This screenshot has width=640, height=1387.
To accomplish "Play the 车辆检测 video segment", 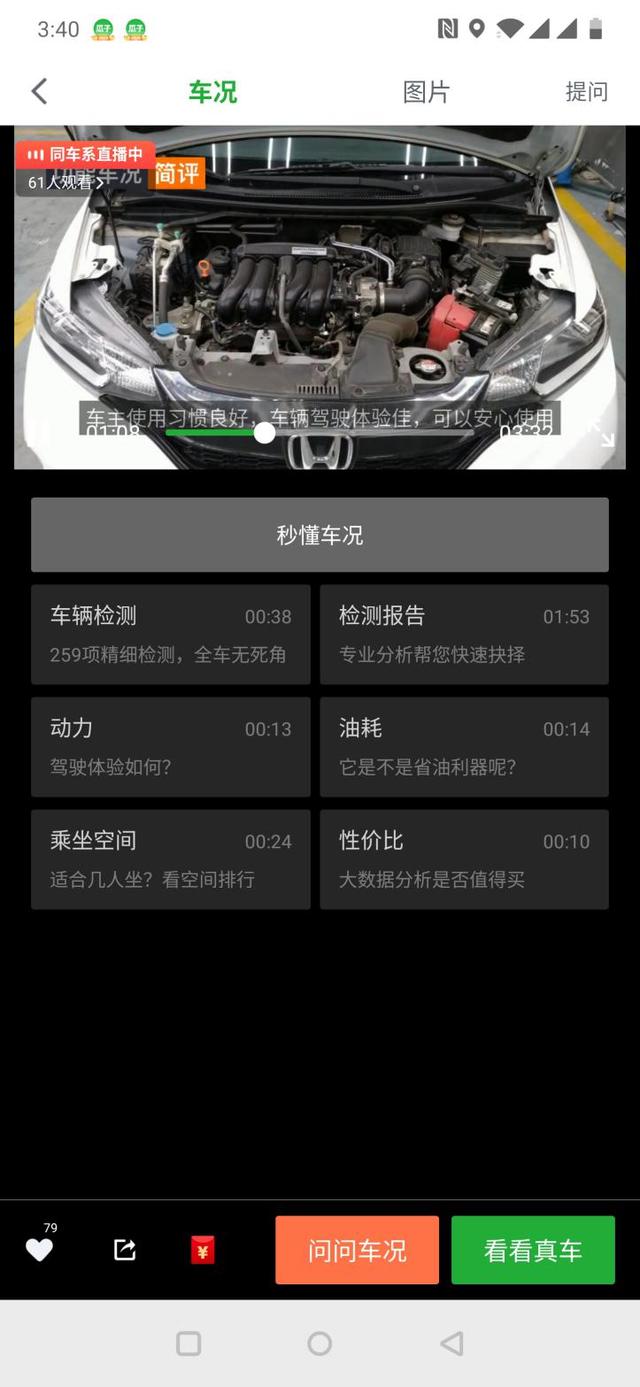I will pyautogui.click(x=171, y=634).
